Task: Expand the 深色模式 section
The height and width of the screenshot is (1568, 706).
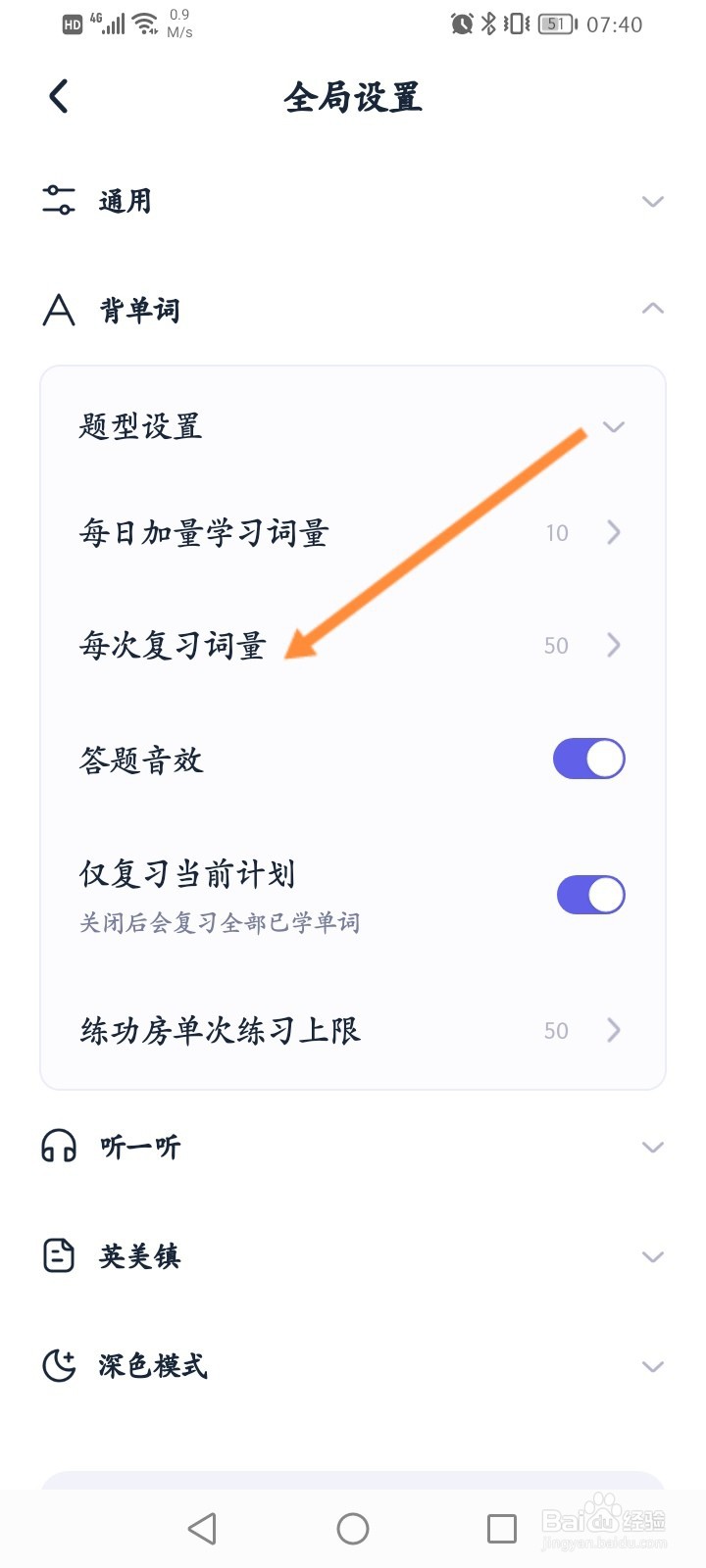Action: (353, 1365)
